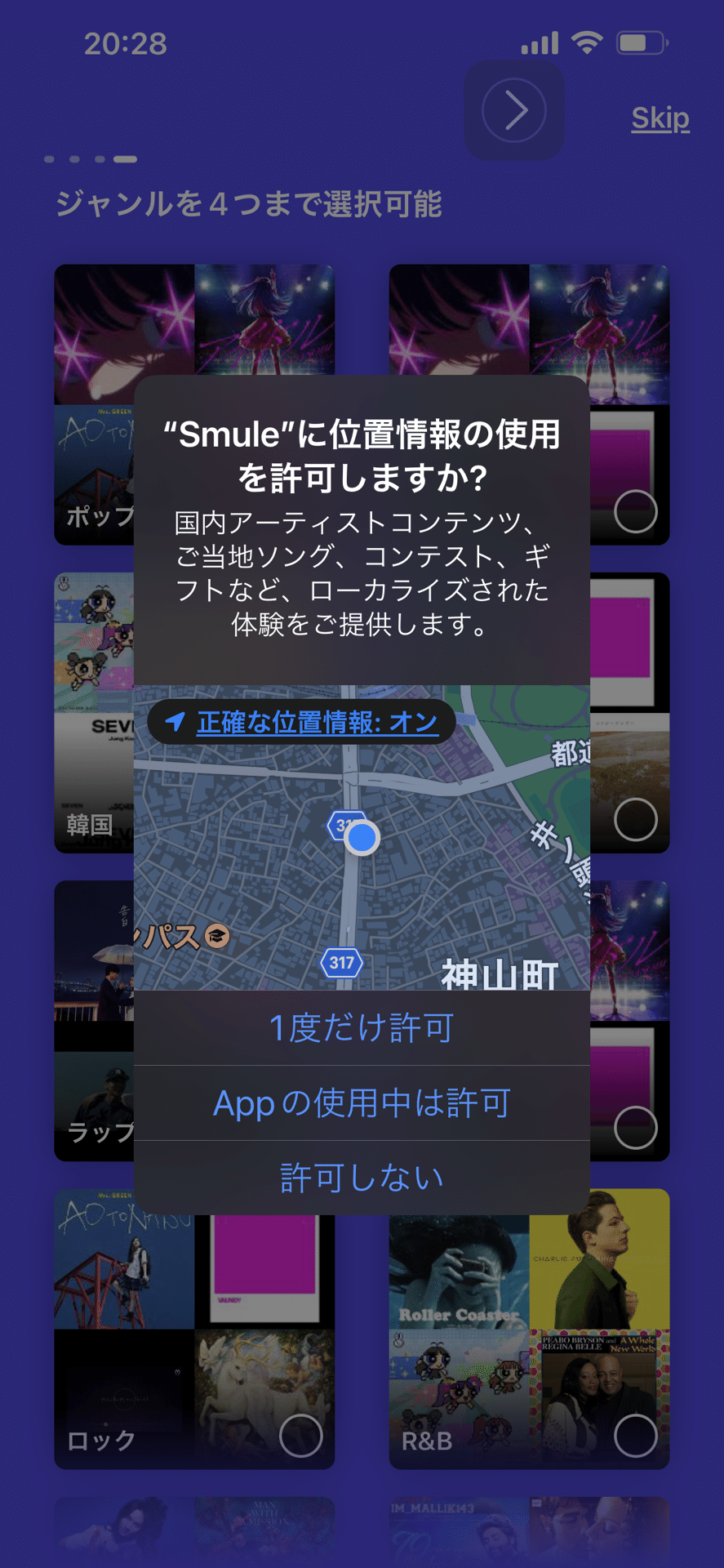This screenshot has height=1568, width=724.
Task: Tap the next arrow button
Action: [514, 110]
